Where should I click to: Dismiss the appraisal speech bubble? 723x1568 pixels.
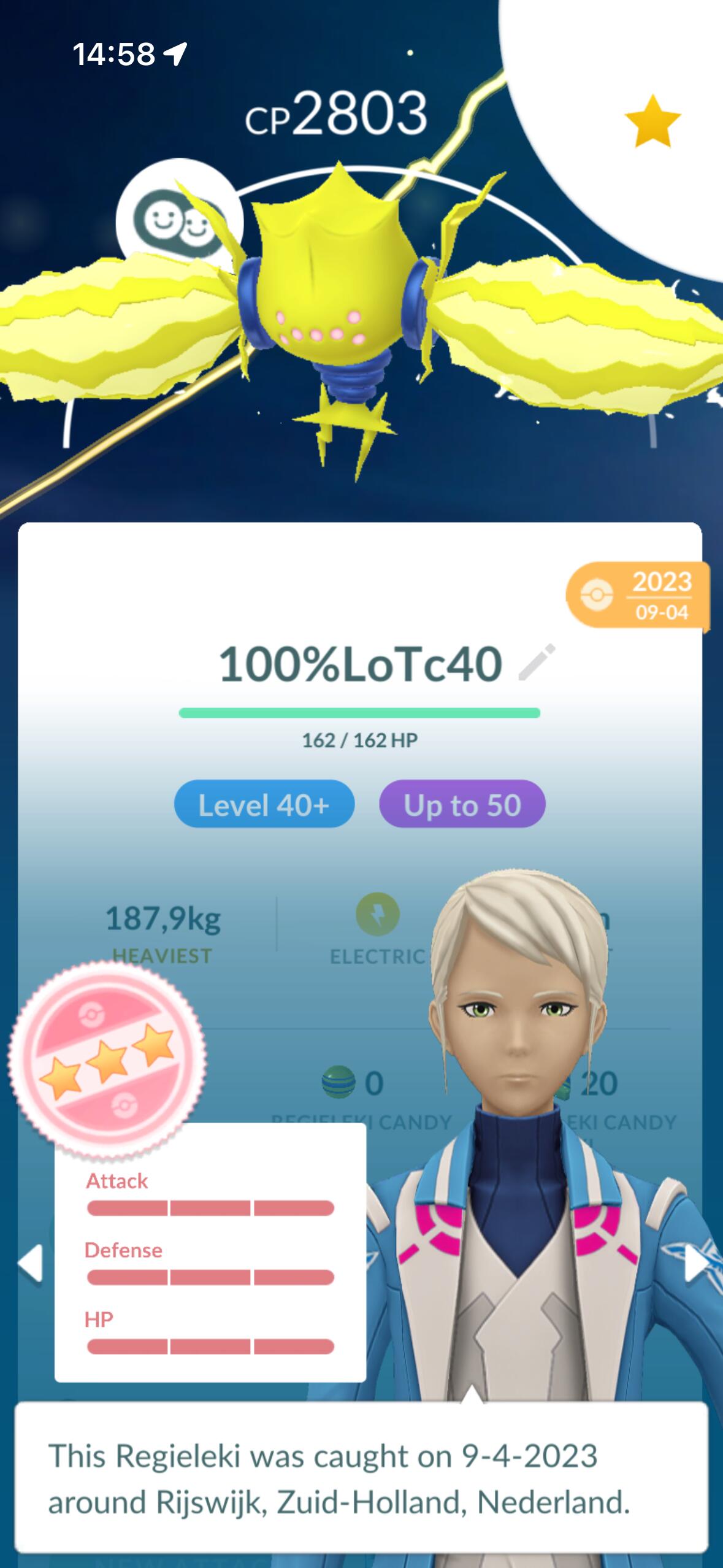pyautogui.click(x=361, y=1478)
